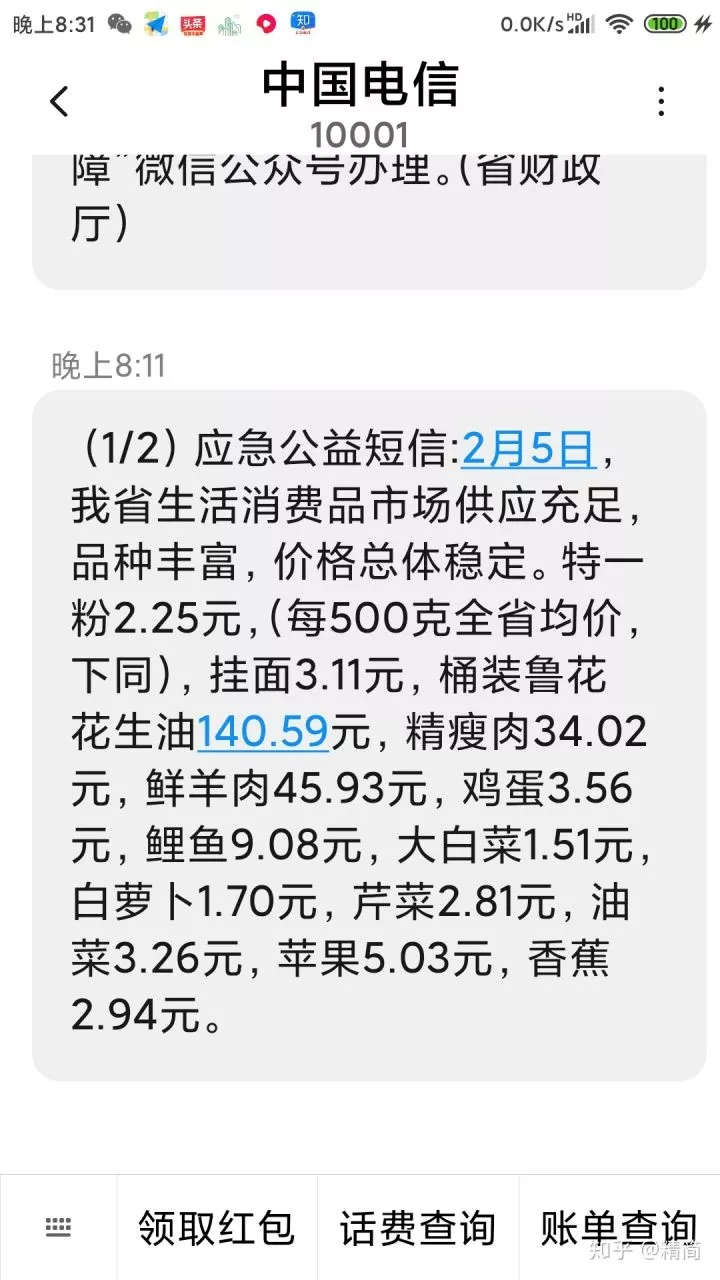Switch to keyboard input mode
Screen dimensions: 720x1280
(x=58, y=1227)
